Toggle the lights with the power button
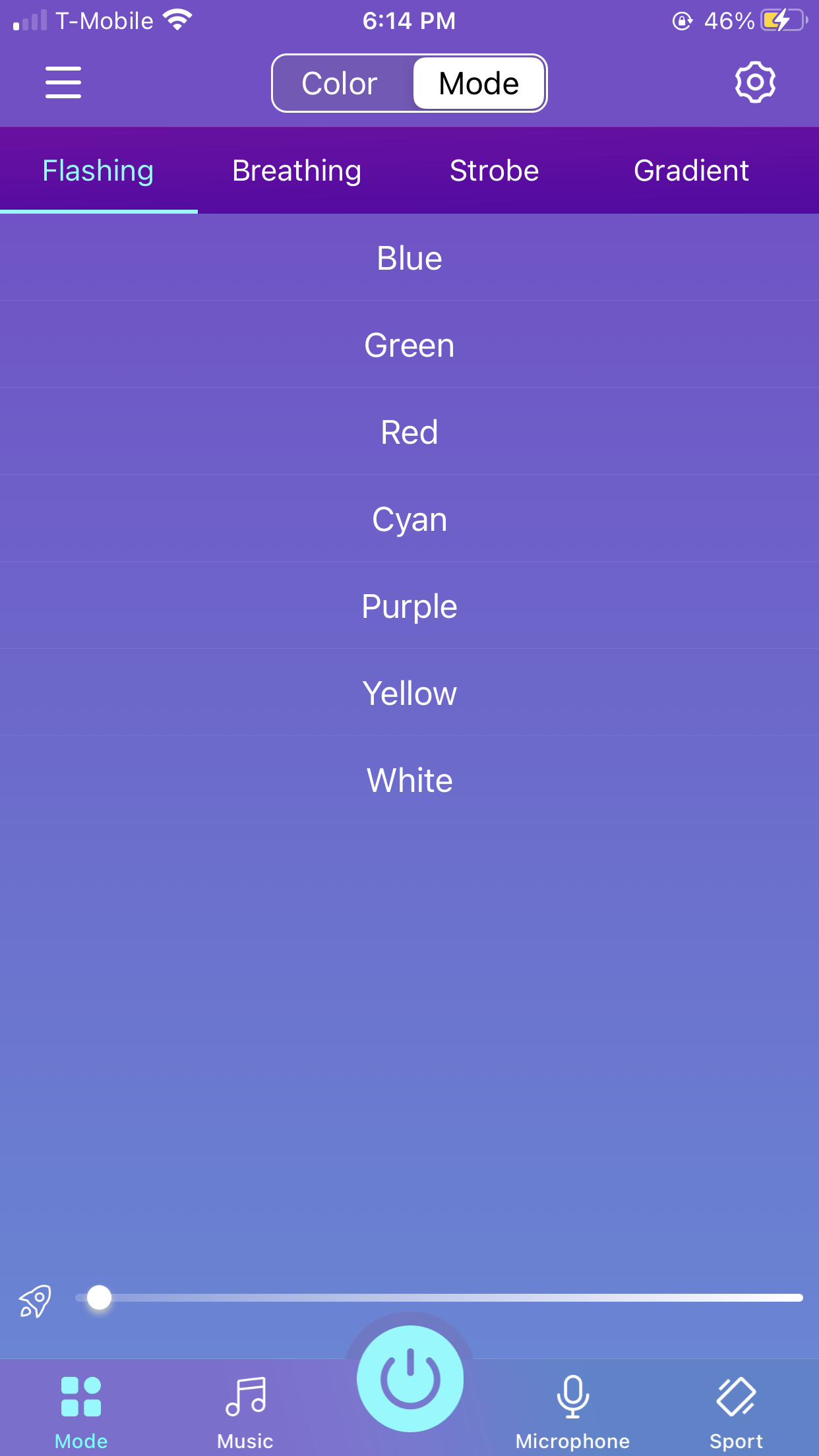This screenshot has width=819, height=1456. [x=410, y=1378]
